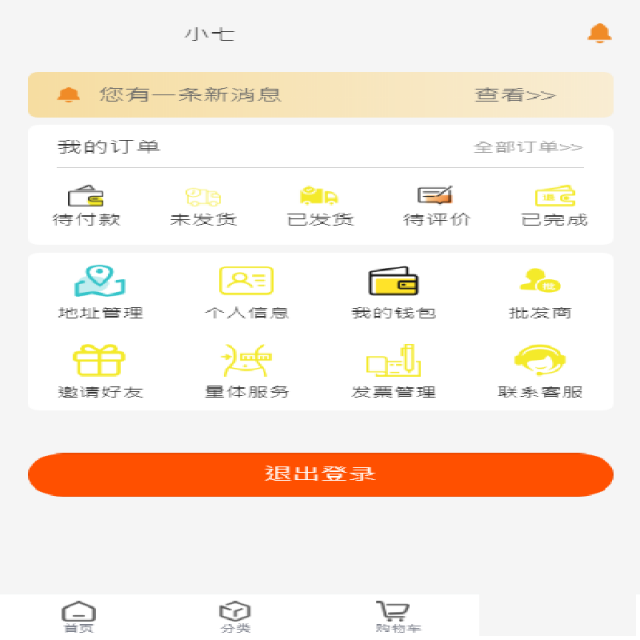This screenshot has height=640, width=640.
Task: Open 量体服务 measurement service
Action: (x=246, y=371)
